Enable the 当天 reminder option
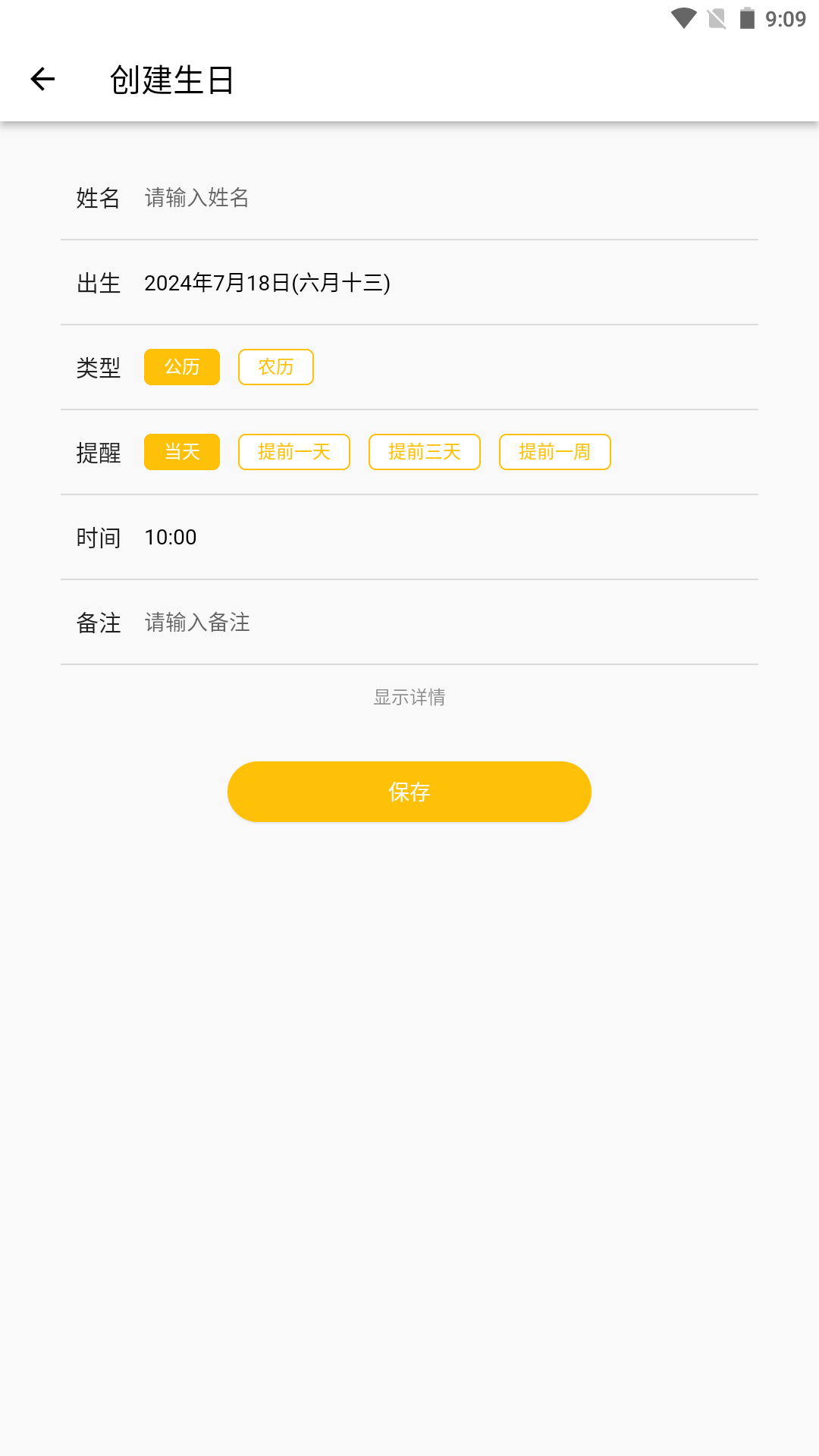The height and width of the screenshot is (1456, 819). [181, 451]
